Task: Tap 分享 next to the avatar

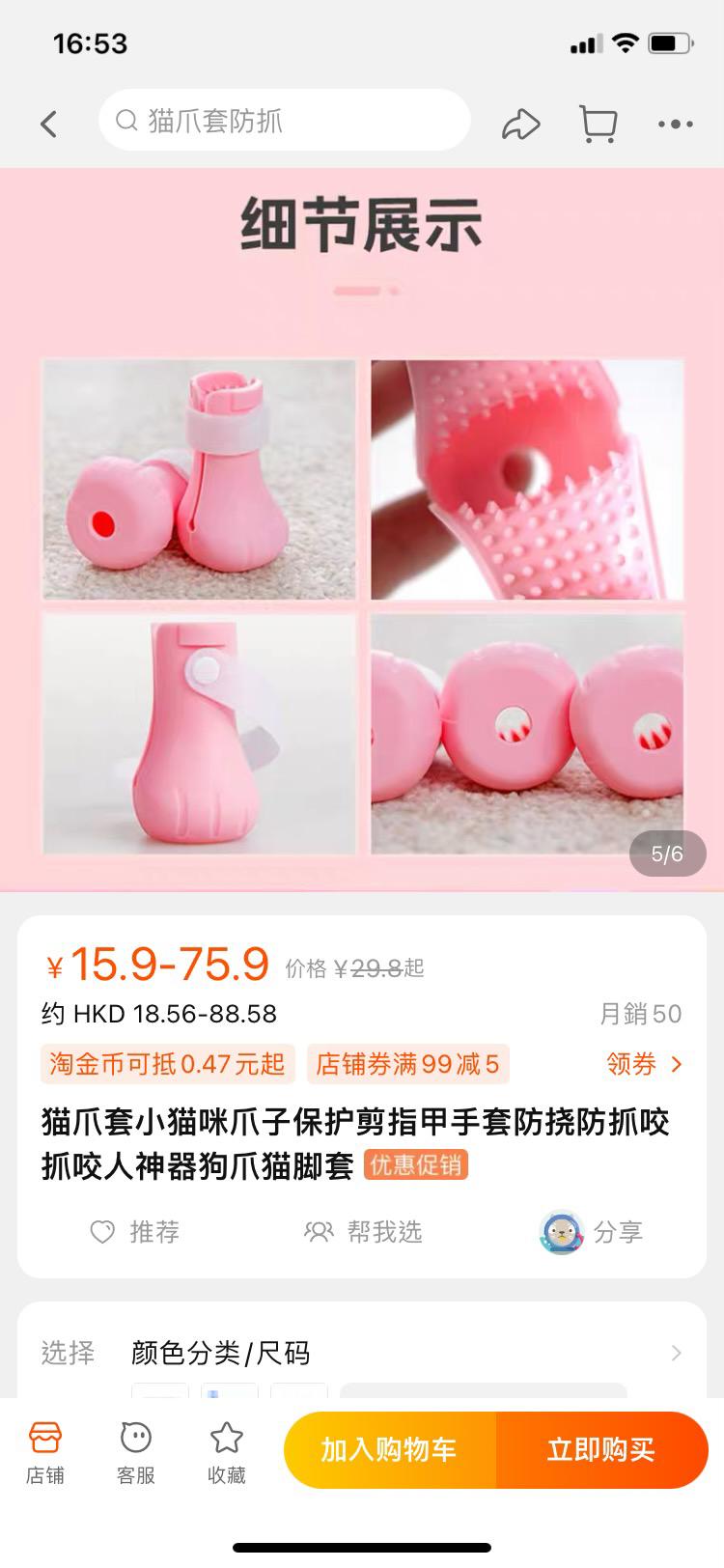Action: pos(618,1231)
